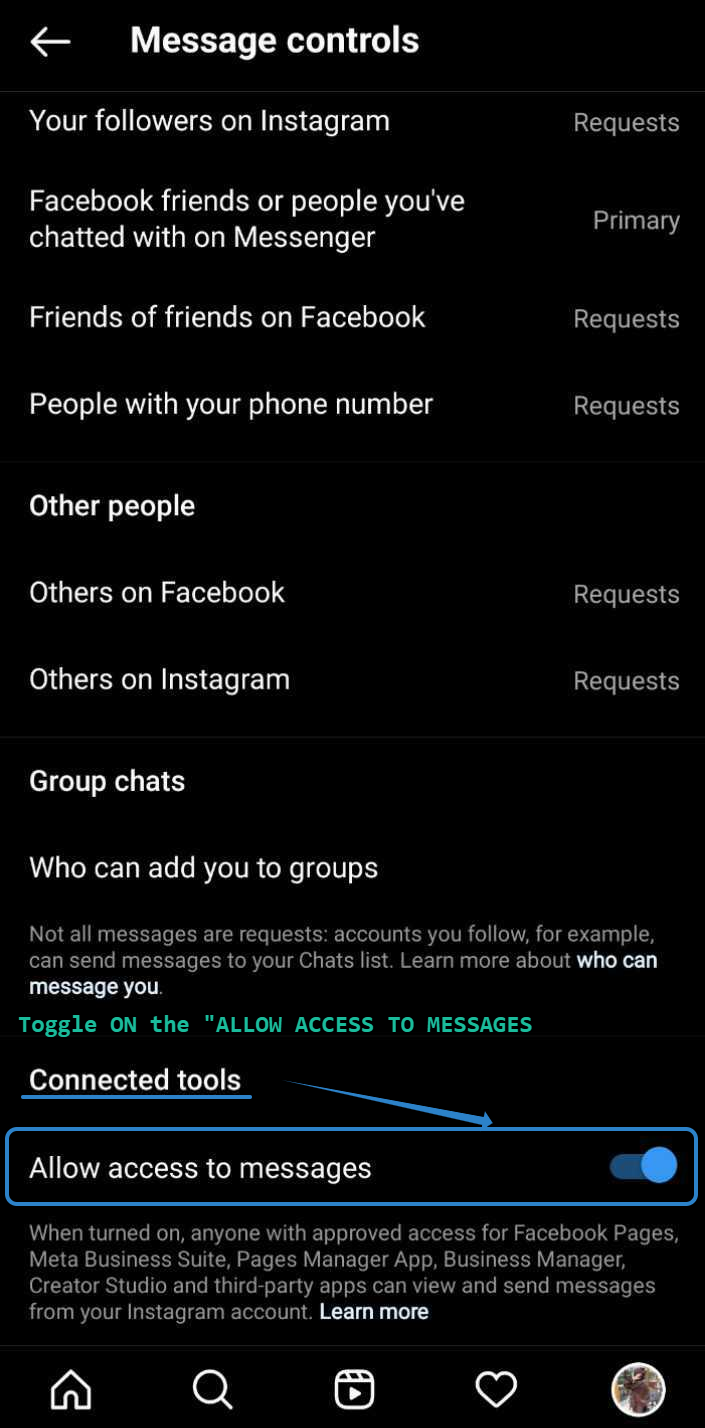Go to the Home tab

[71, 1389]
